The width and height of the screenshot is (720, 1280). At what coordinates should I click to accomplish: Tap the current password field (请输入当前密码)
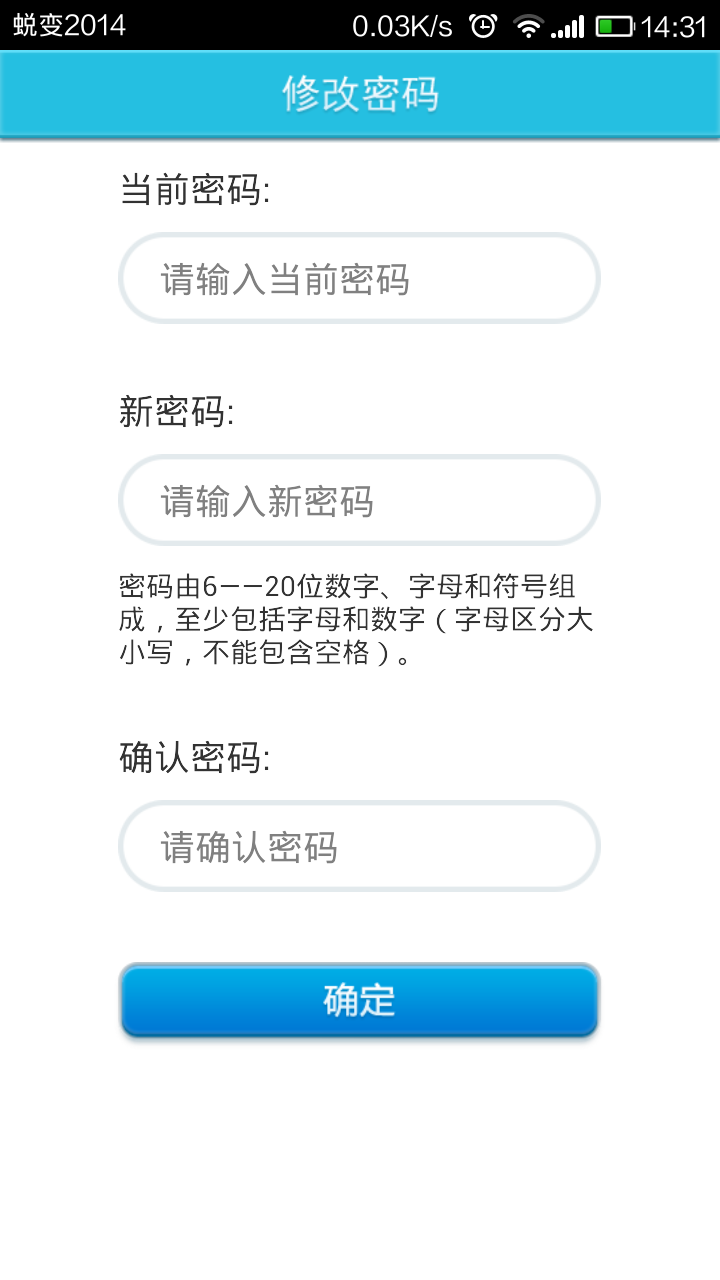point(359,279)
